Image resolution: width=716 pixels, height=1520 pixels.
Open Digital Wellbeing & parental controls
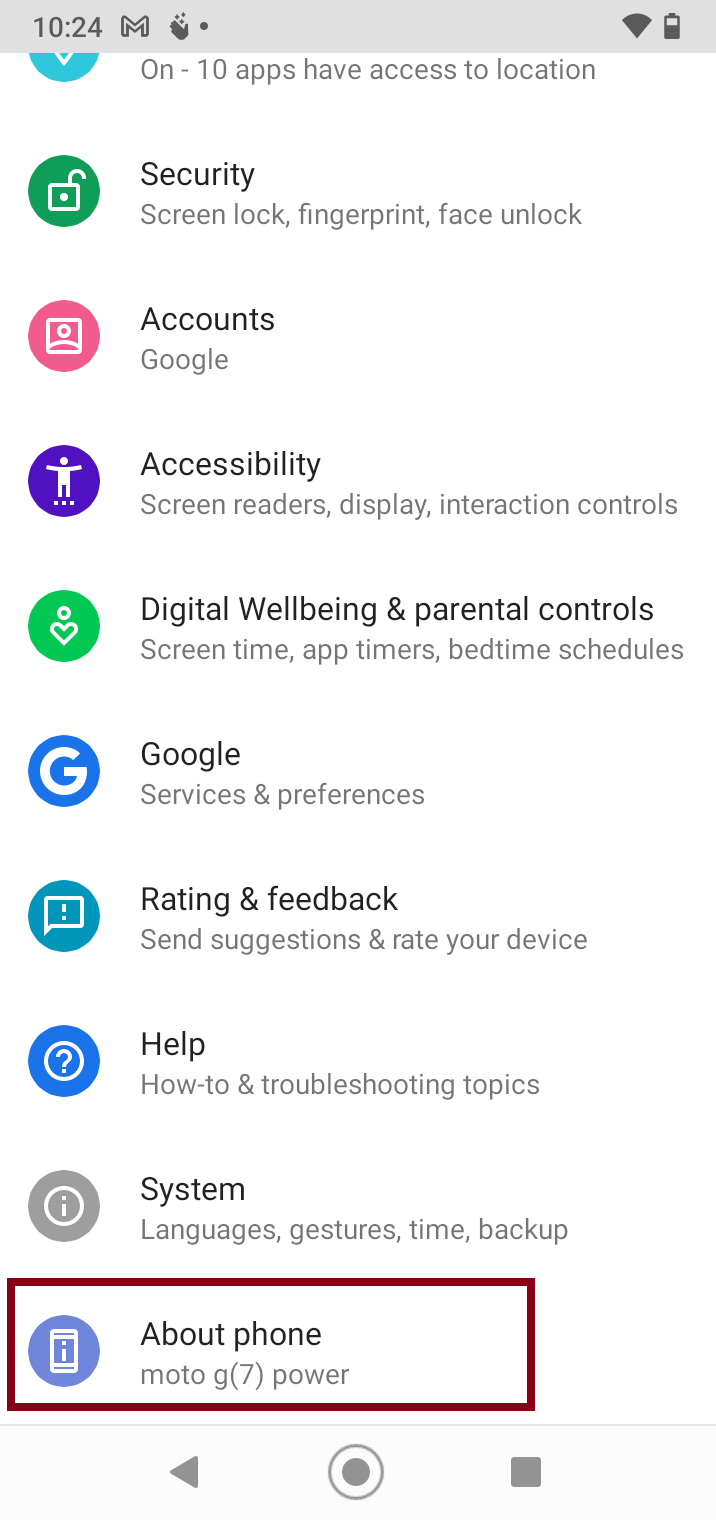click(360, 628)
